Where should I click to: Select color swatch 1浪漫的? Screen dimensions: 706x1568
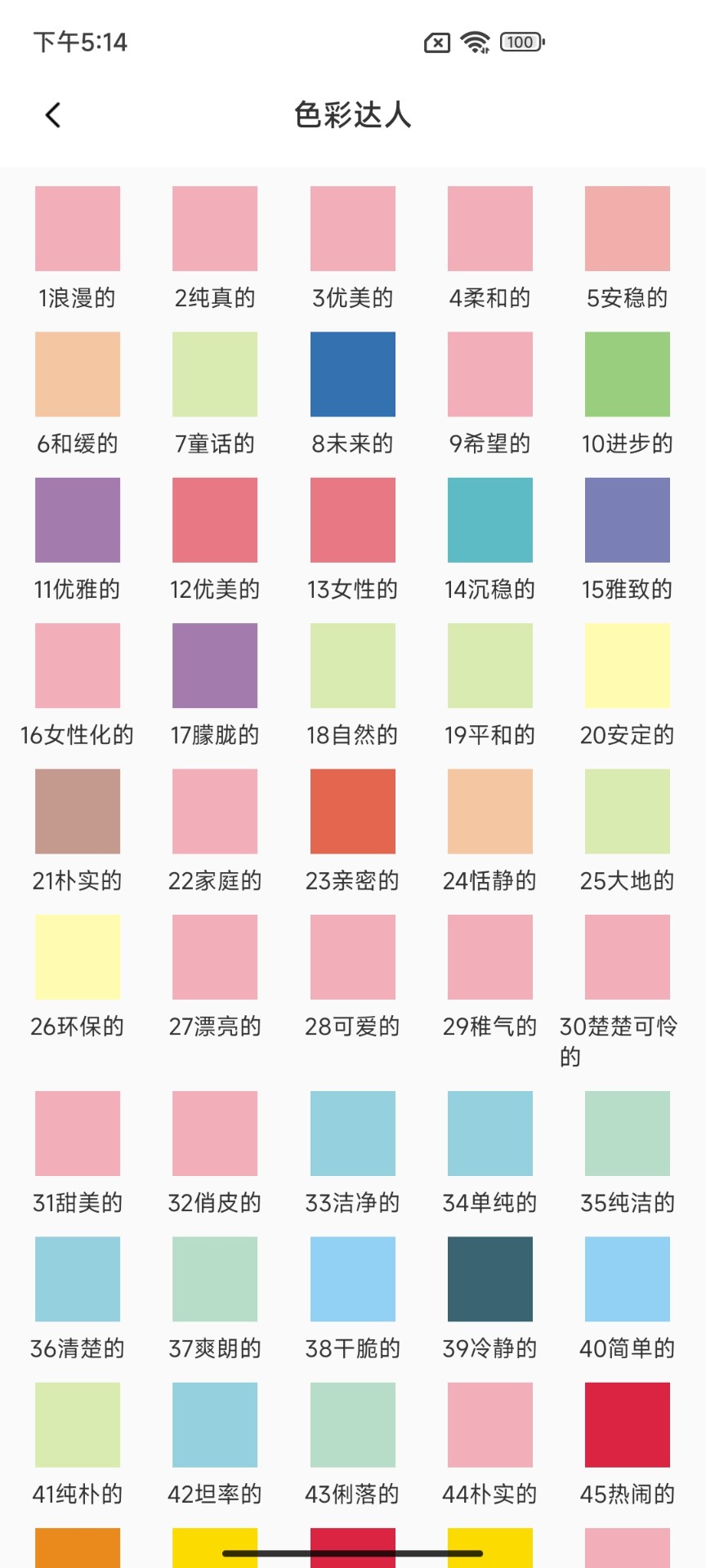pyautogui.click(x=77, y=229)
